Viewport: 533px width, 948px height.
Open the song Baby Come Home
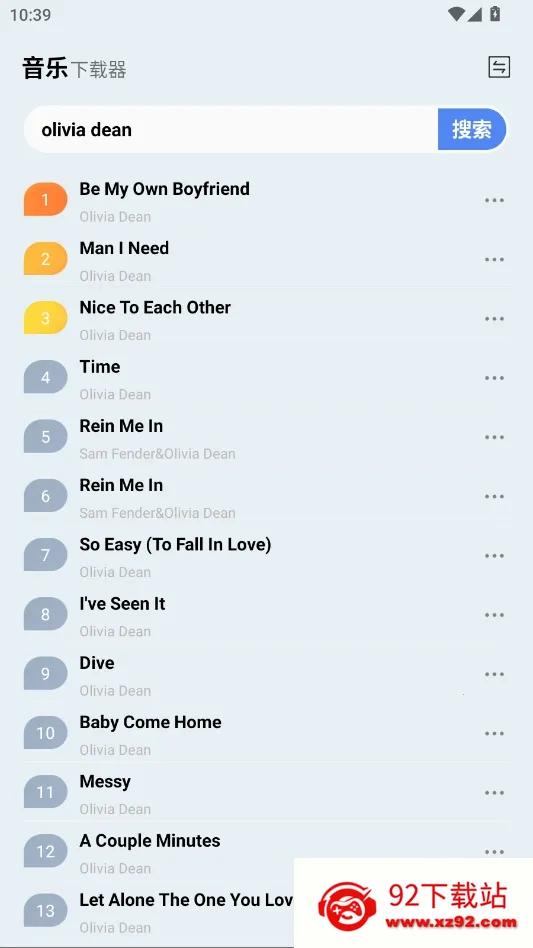click(x=266, y=734)
